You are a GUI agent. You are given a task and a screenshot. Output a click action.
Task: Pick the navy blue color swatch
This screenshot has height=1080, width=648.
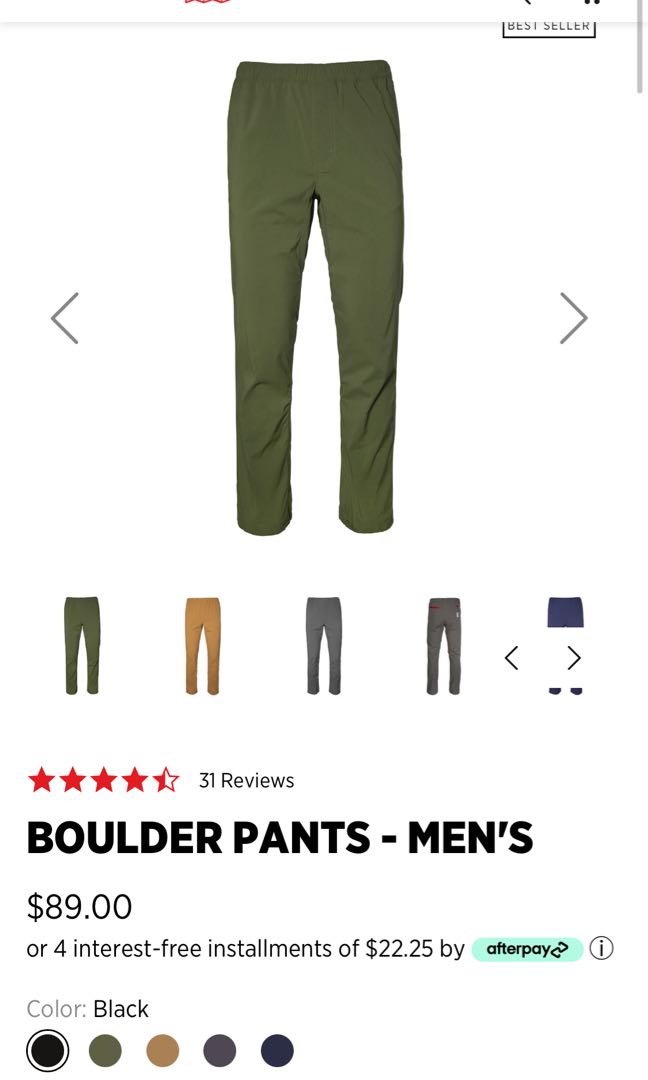pyautogui.click(x=277, y=1050)
